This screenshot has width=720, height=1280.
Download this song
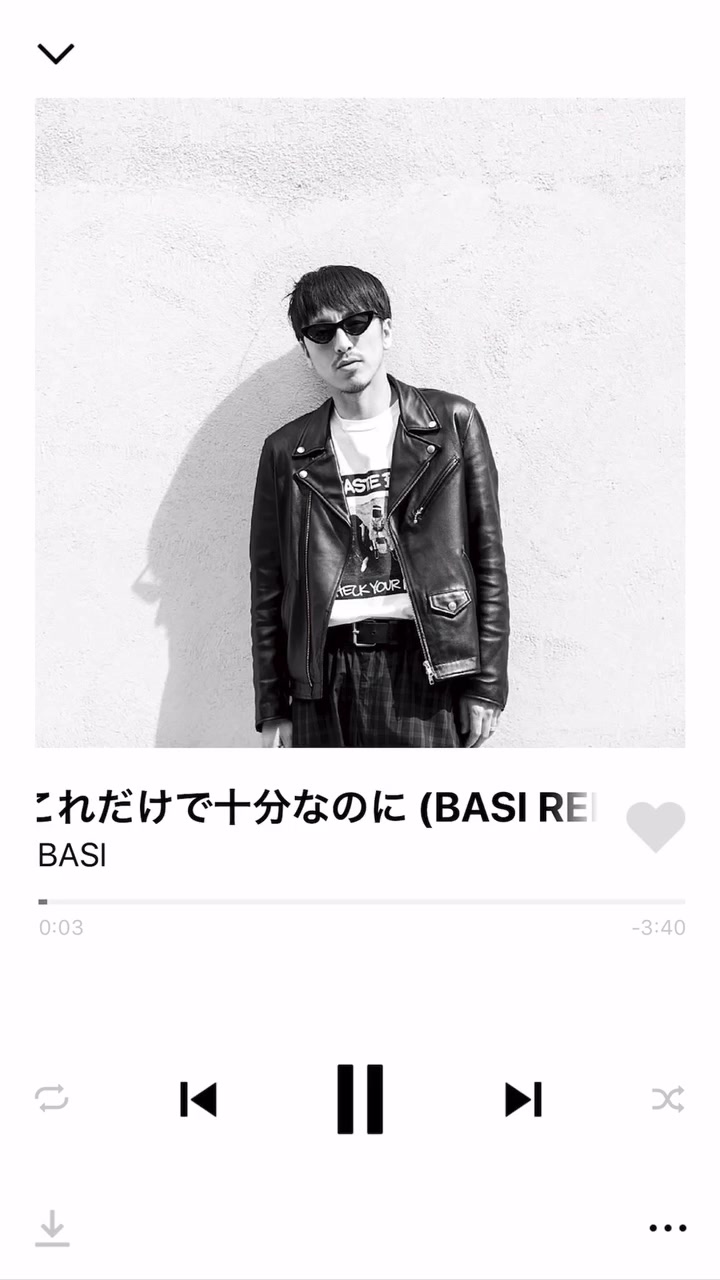click(x=52, y=1228)
